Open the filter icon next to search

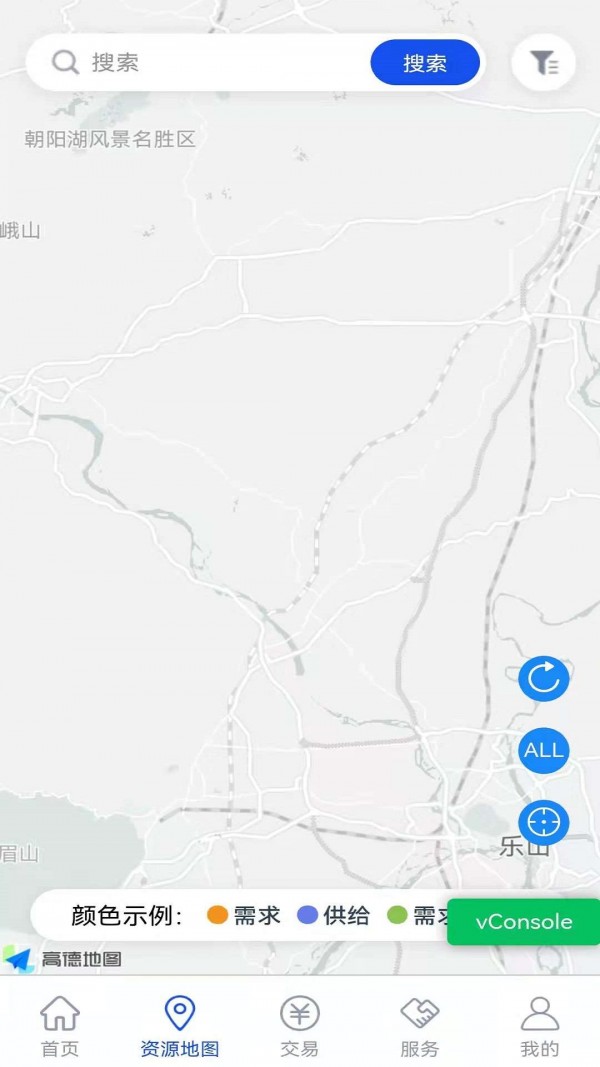[x=544, y=63]
